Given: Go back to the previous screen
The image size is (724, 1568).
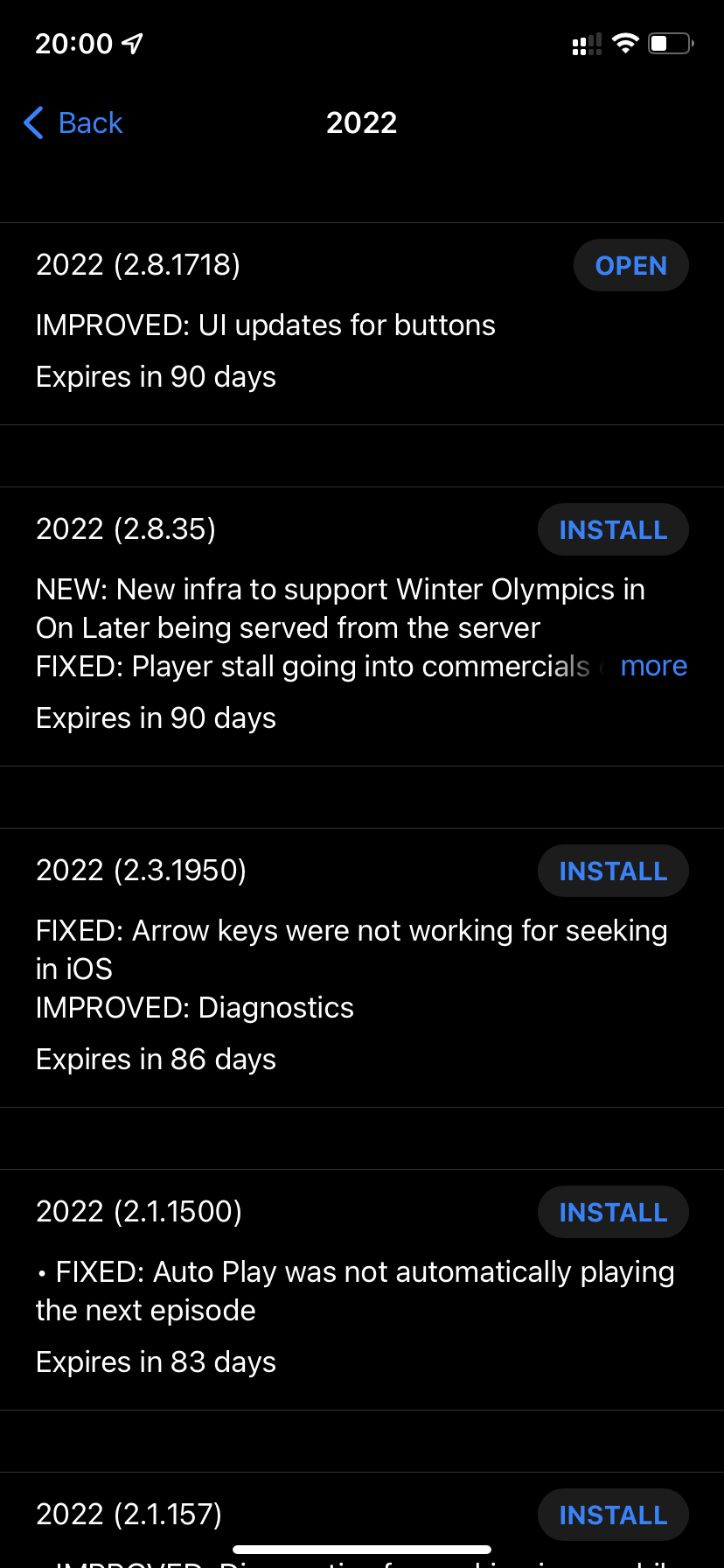Looking at the screenshot, I should point(73,123).
